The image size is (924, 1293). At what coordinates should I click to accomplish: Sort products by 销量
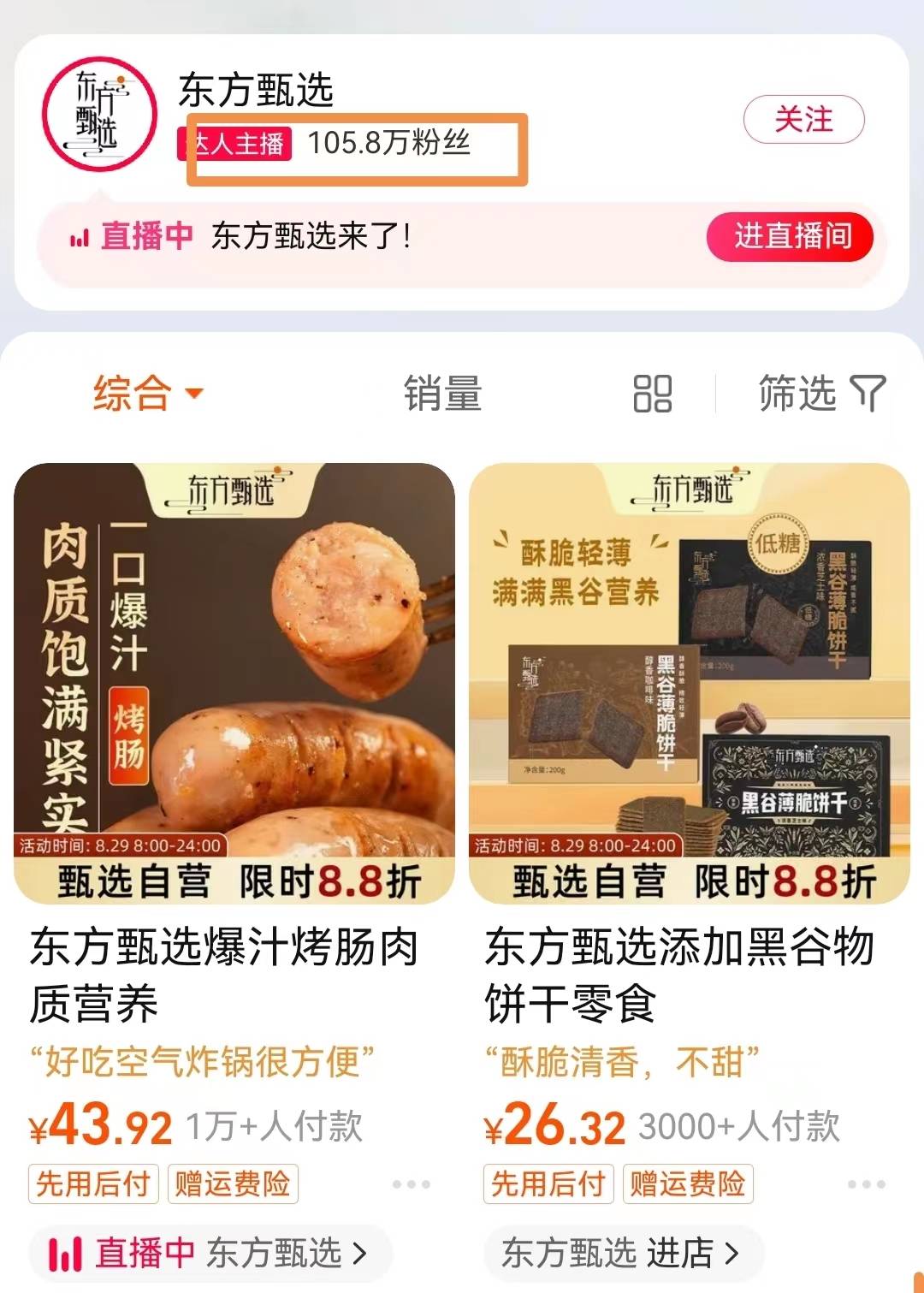click(442, 394)
